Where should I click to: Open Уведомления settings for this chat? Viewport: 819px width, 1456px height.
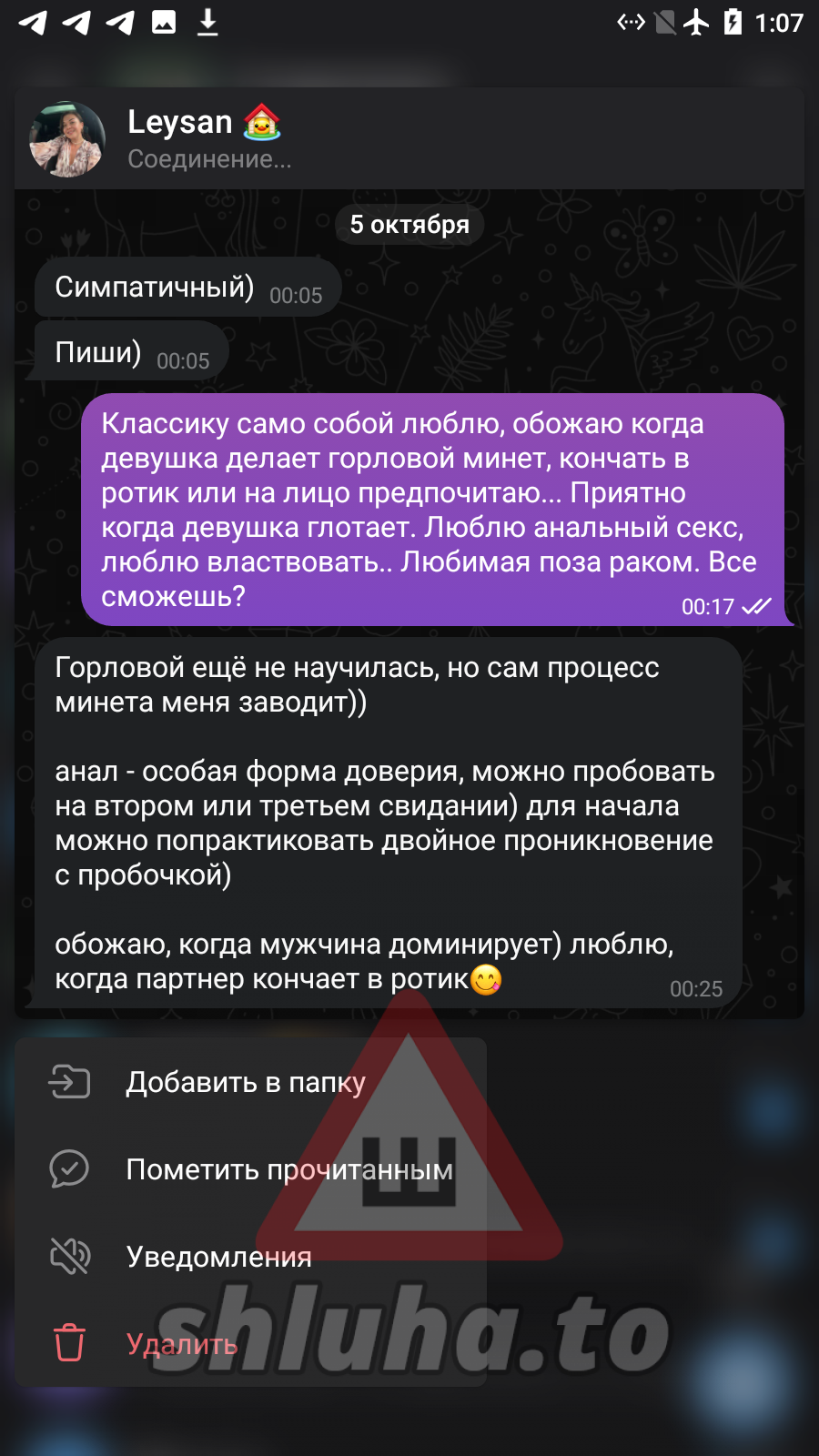point(218,1257)
